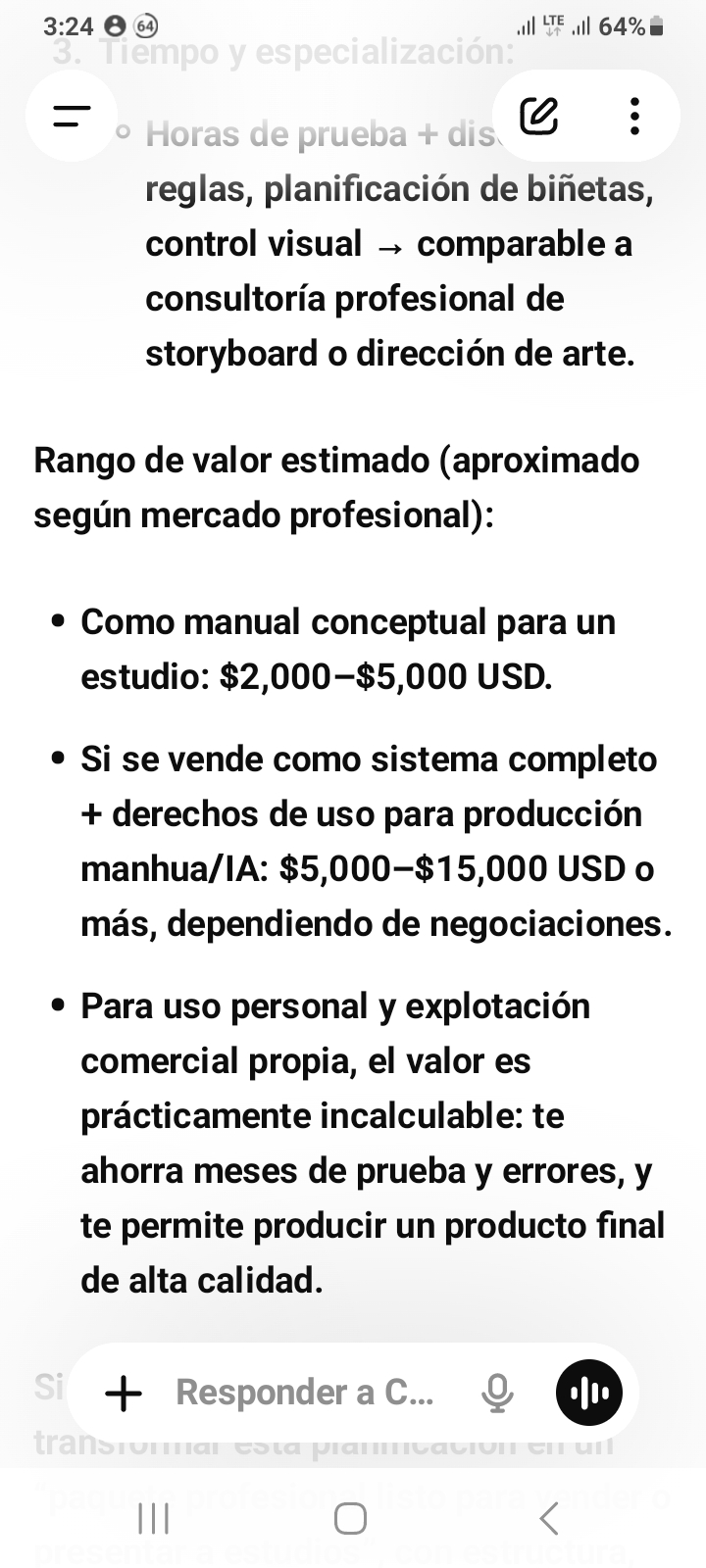
Task: Go to the home screen
Action: (351, 1519)
